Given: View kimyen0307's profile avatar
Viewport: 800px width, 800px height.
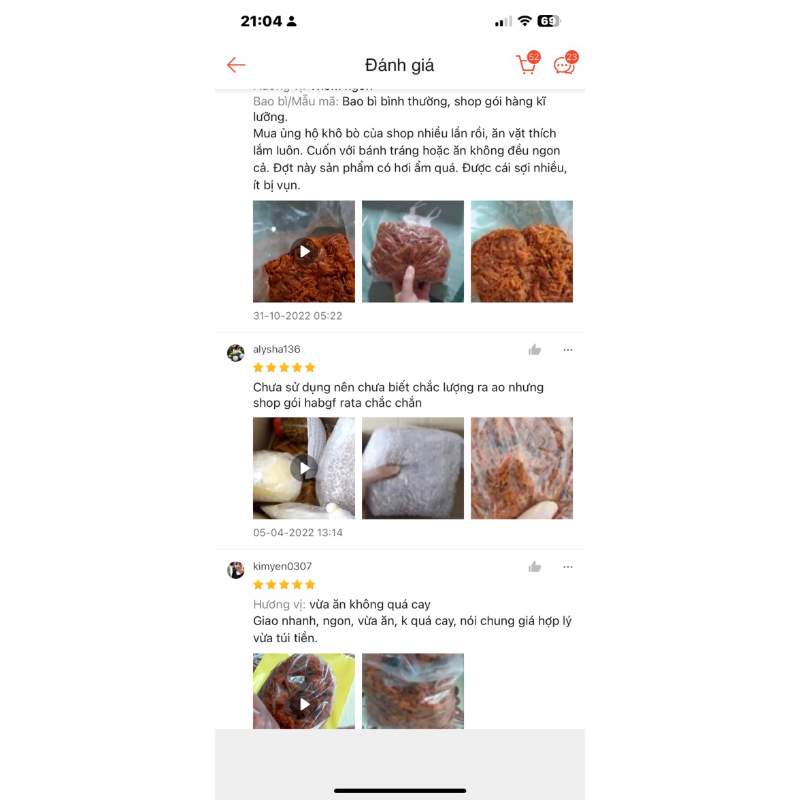Looking at the screenshot, I should pyautogui.click(x=236, y=570).
